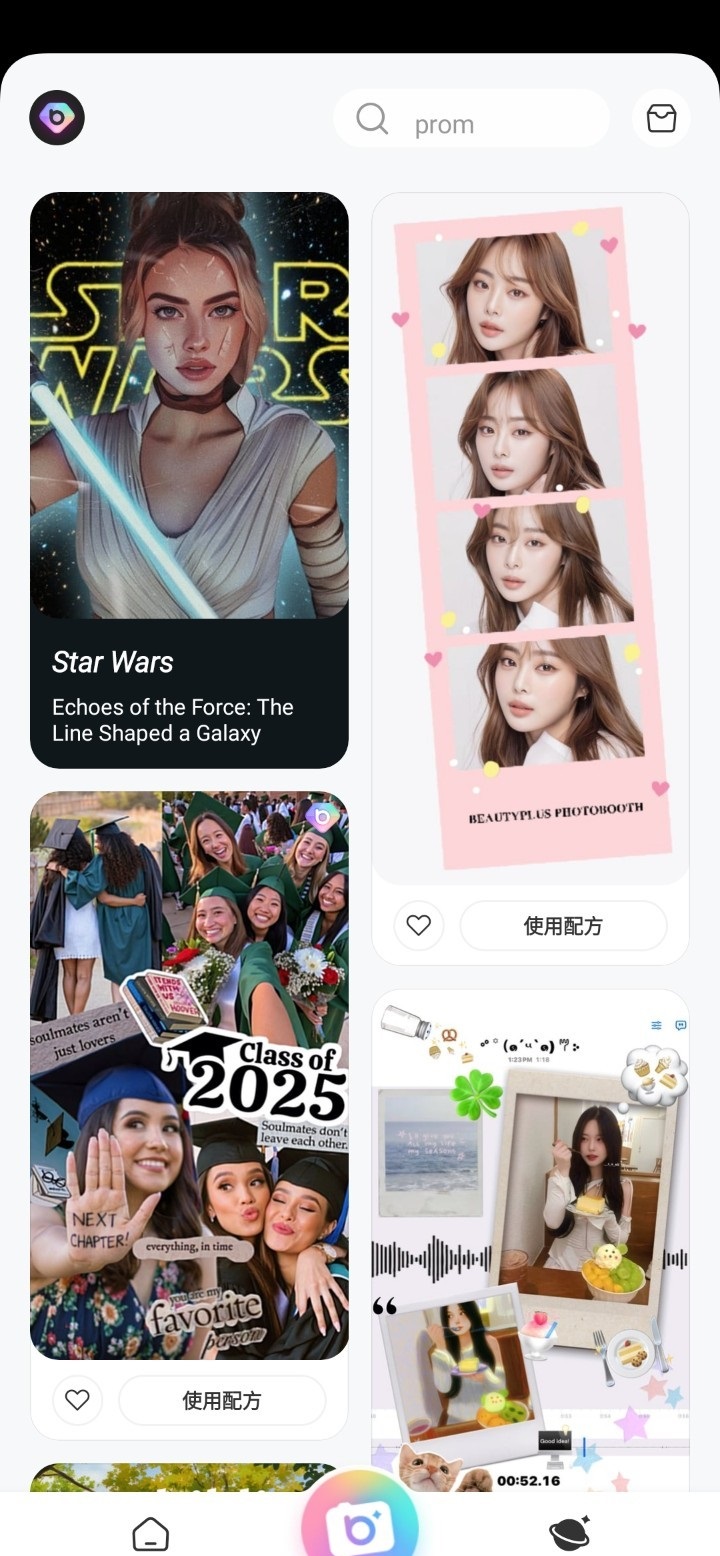Tap 使用配方 under Class of 2025 template
The width and height of the screenshot is (720, 1556).
[222, 1400]
